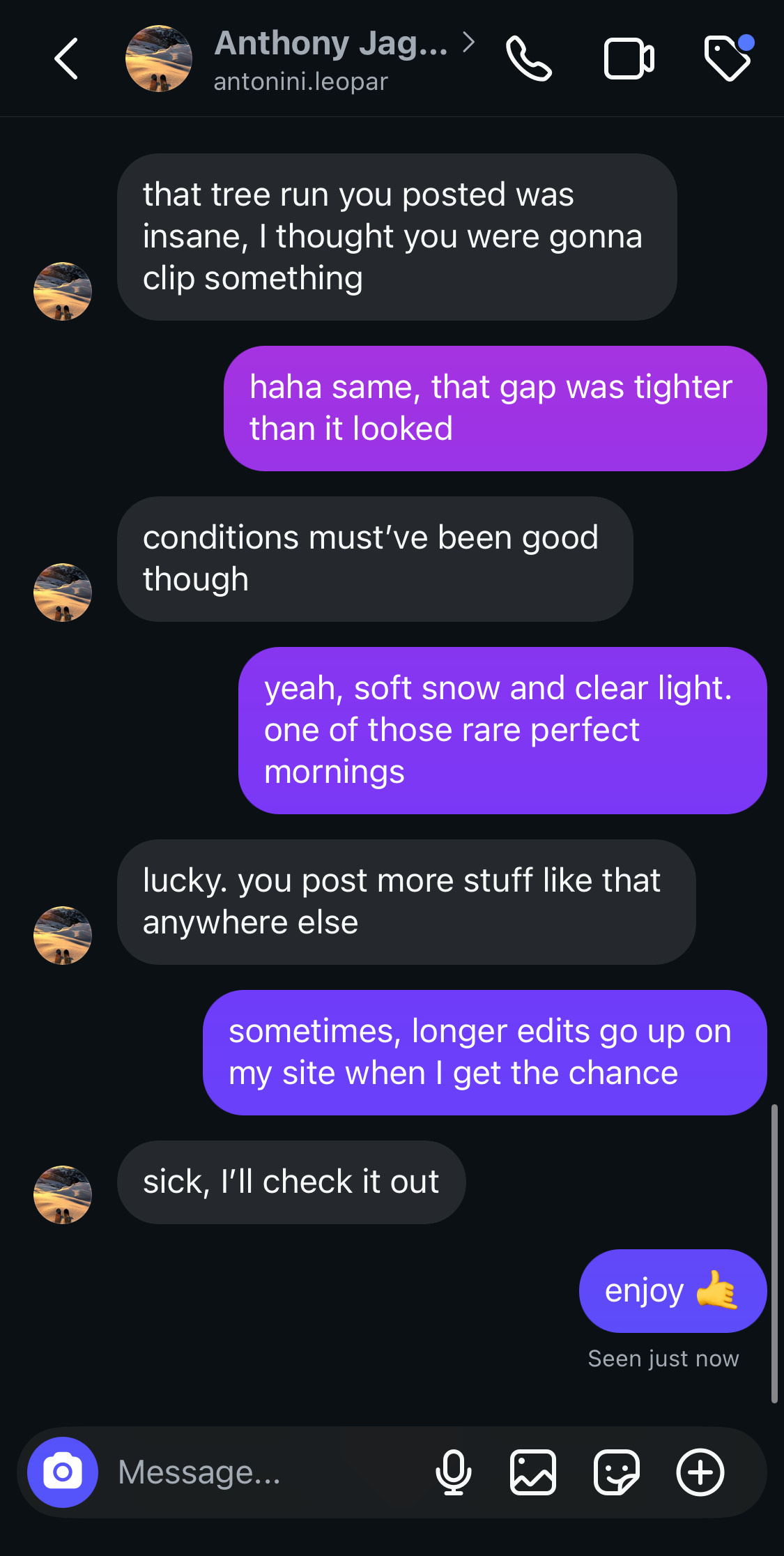The image size is (784, 1556).
Task: Open the tag icon with the blue dot
Action: 729,59
